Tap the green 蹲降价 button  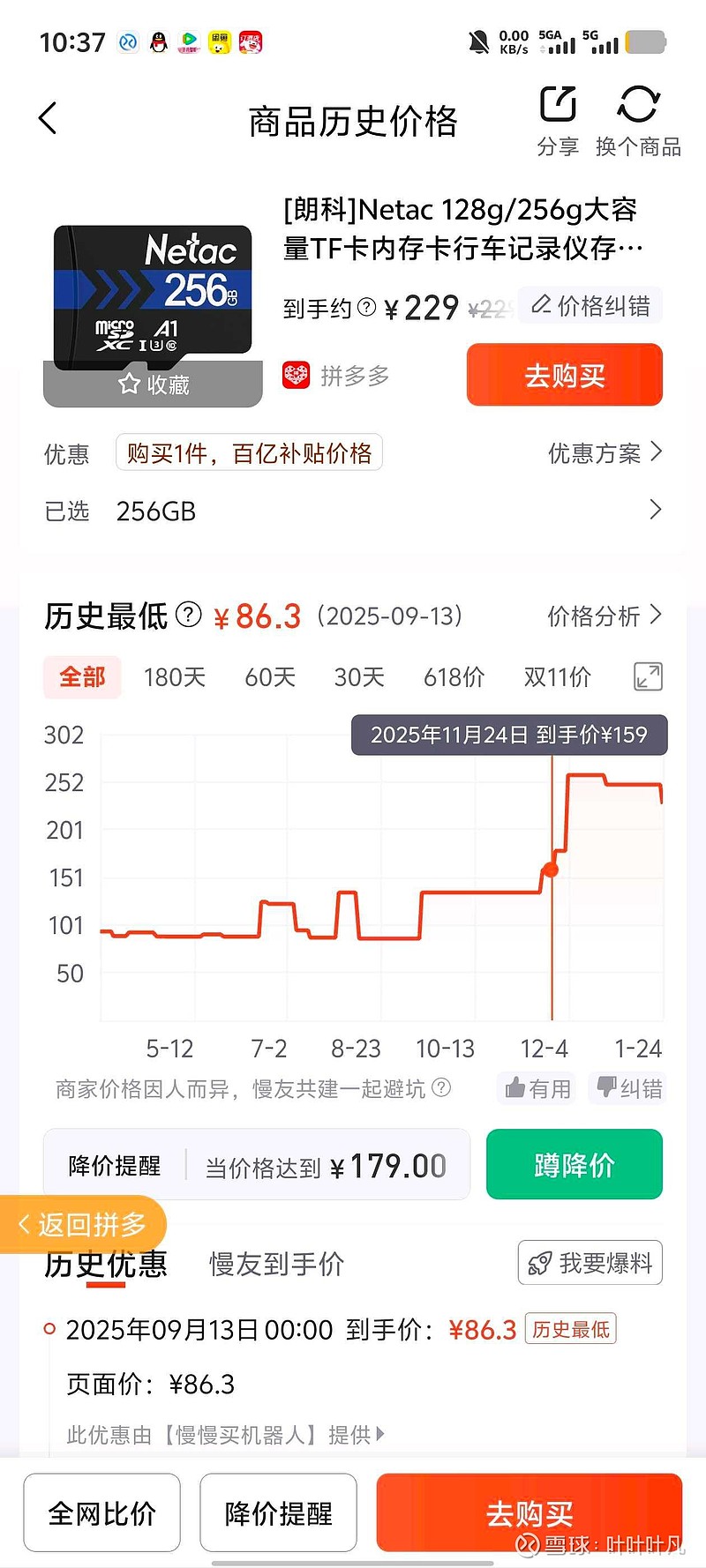click(x=574, y=1164)
